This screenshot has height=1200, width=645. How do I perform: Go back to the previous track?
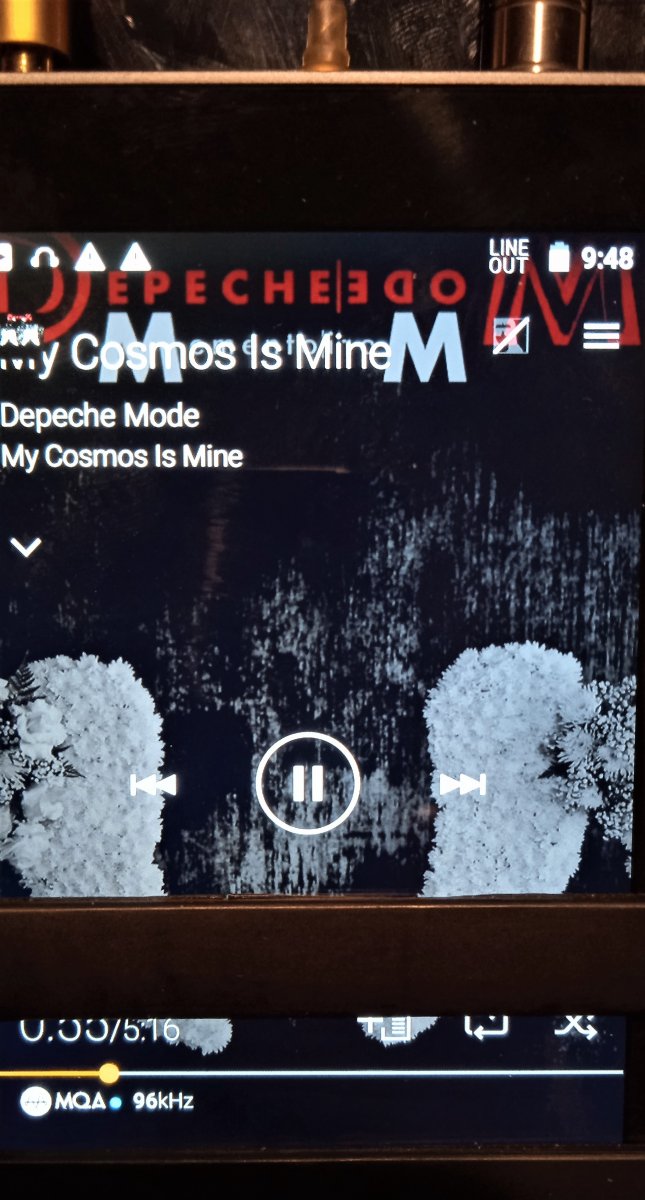tap(153, 785)
